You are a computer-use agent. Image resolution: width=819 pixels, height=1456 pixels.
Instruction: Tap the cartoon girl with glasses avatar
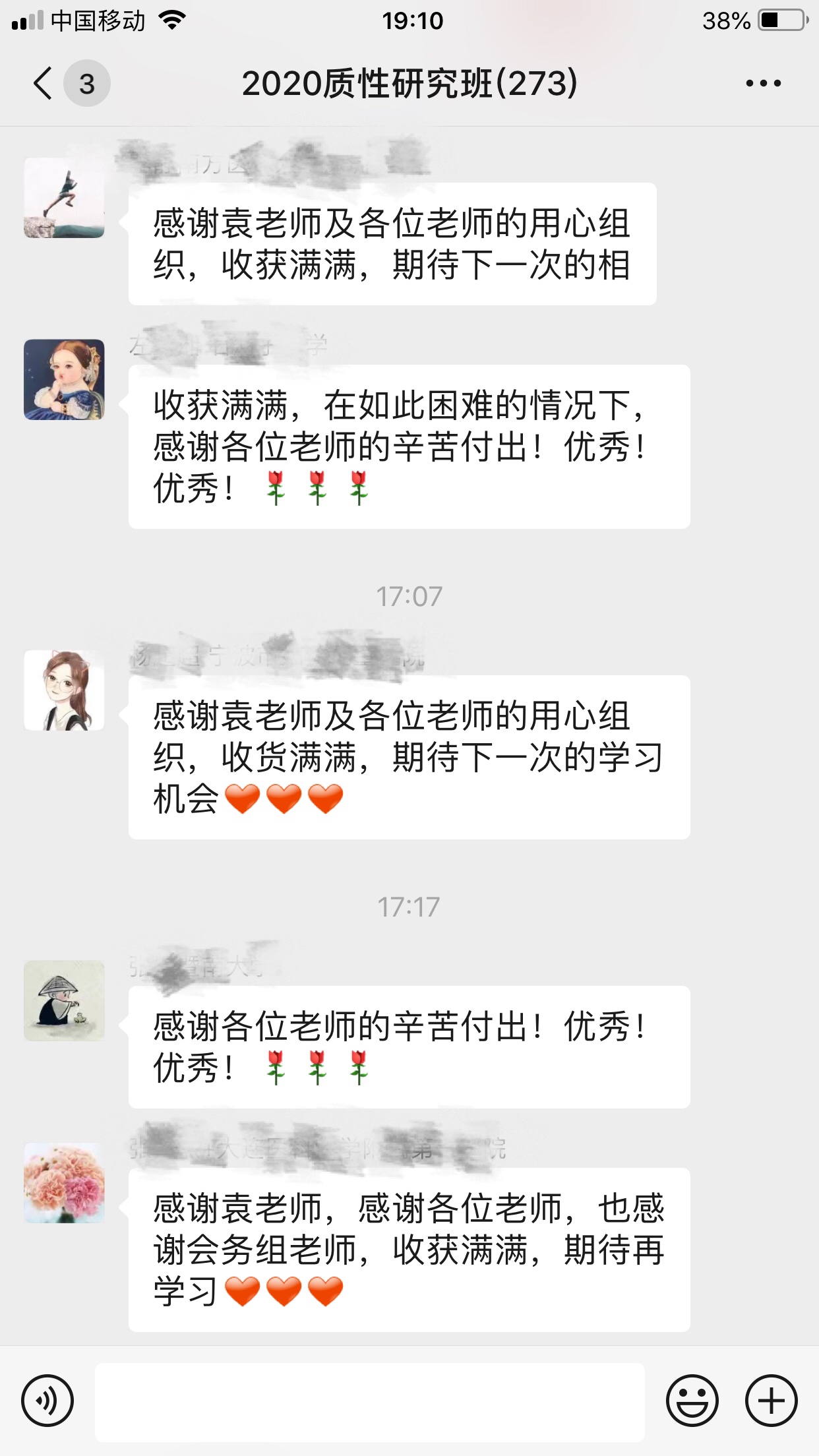tap(64, 690)
